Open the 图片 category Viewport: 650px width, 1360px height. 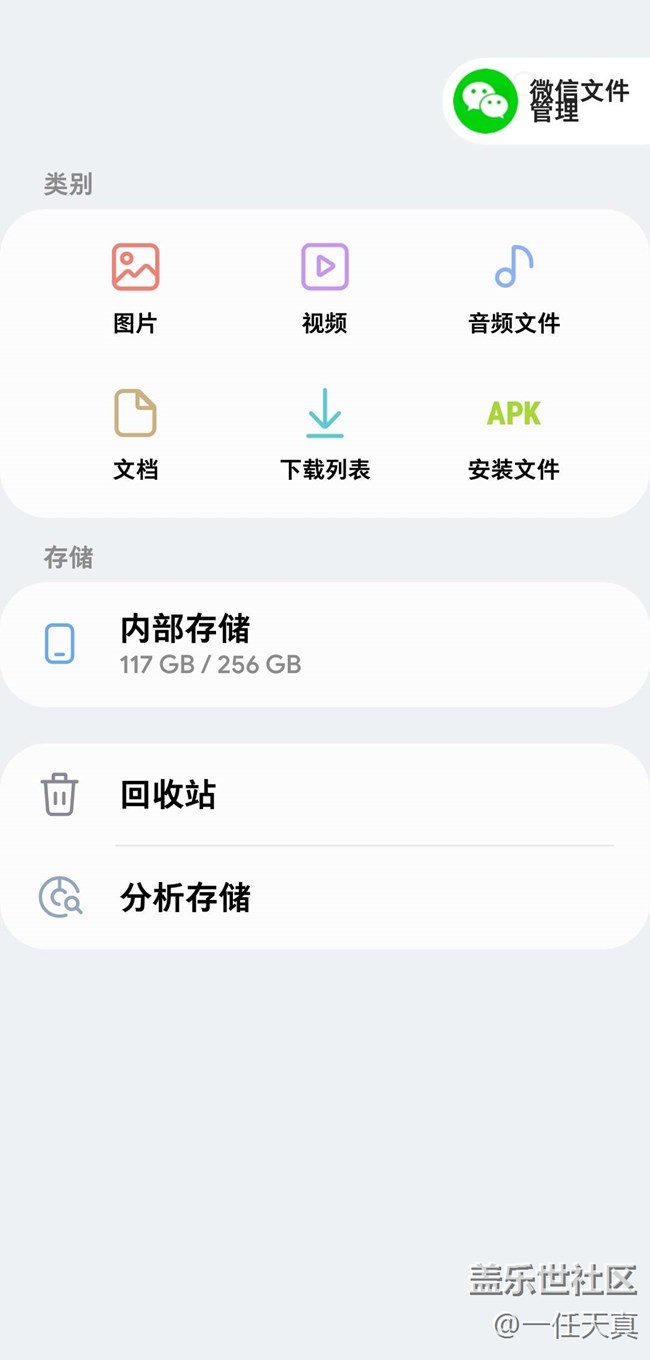click(135, 288)
